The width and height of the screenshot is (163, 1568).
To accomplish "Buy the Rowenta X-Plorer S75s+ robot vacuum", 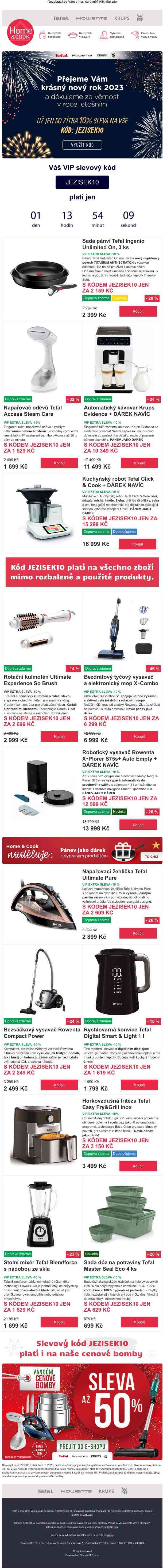I will [138, 825].
